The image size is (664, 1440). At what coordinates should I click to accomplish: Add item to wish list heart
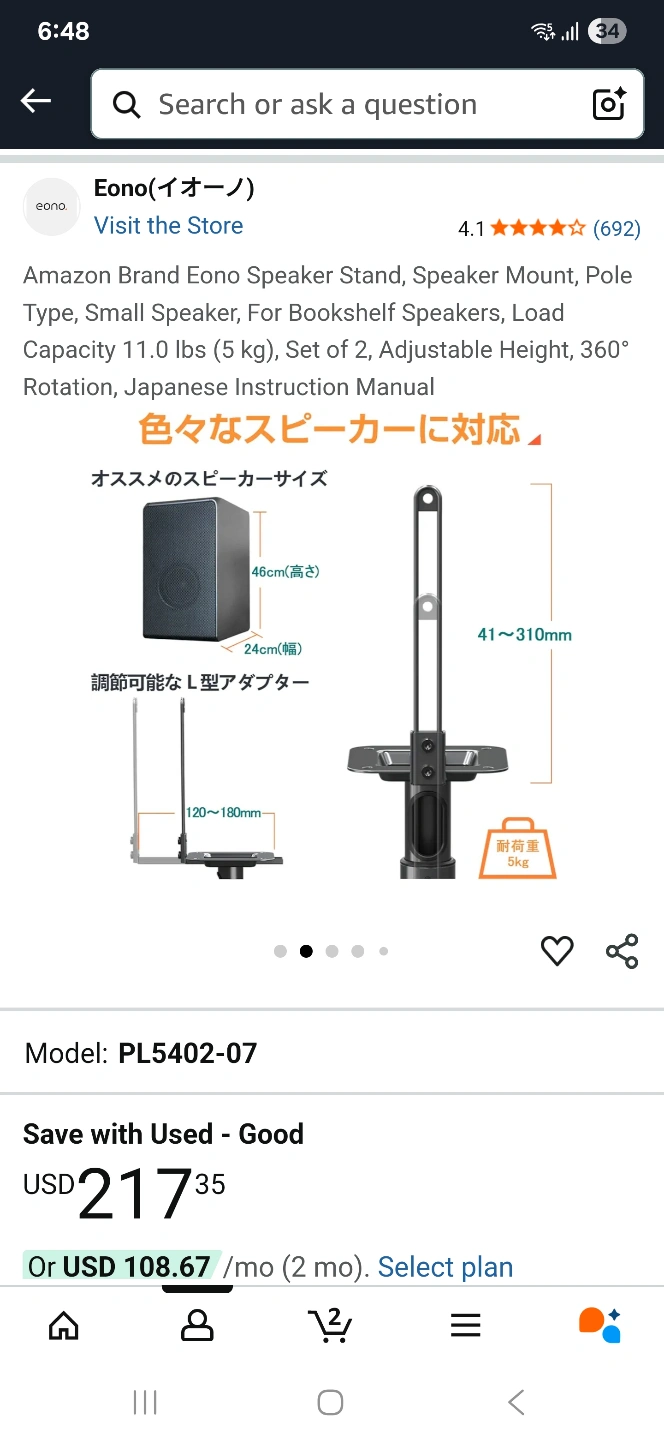pyautogui.click(x=557, y=951)
